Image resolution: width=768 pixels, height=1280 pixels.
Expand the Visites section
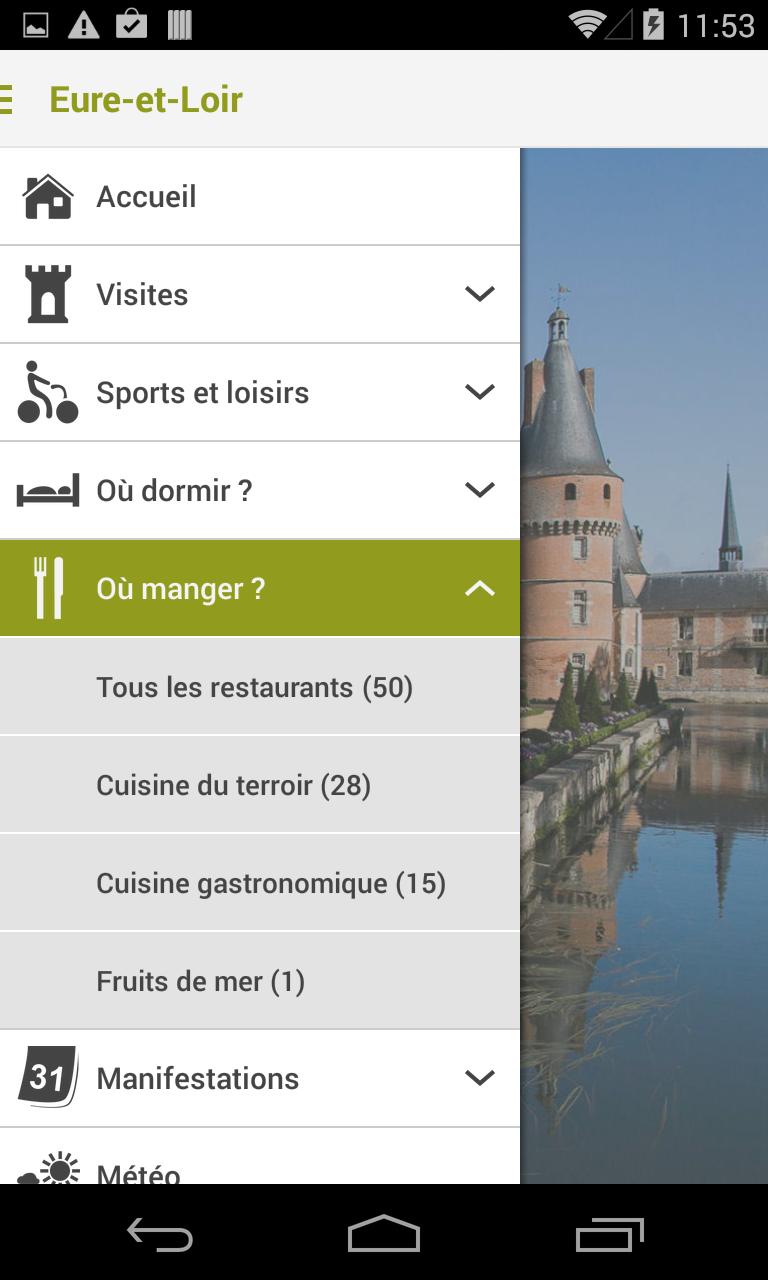(481, 294)
